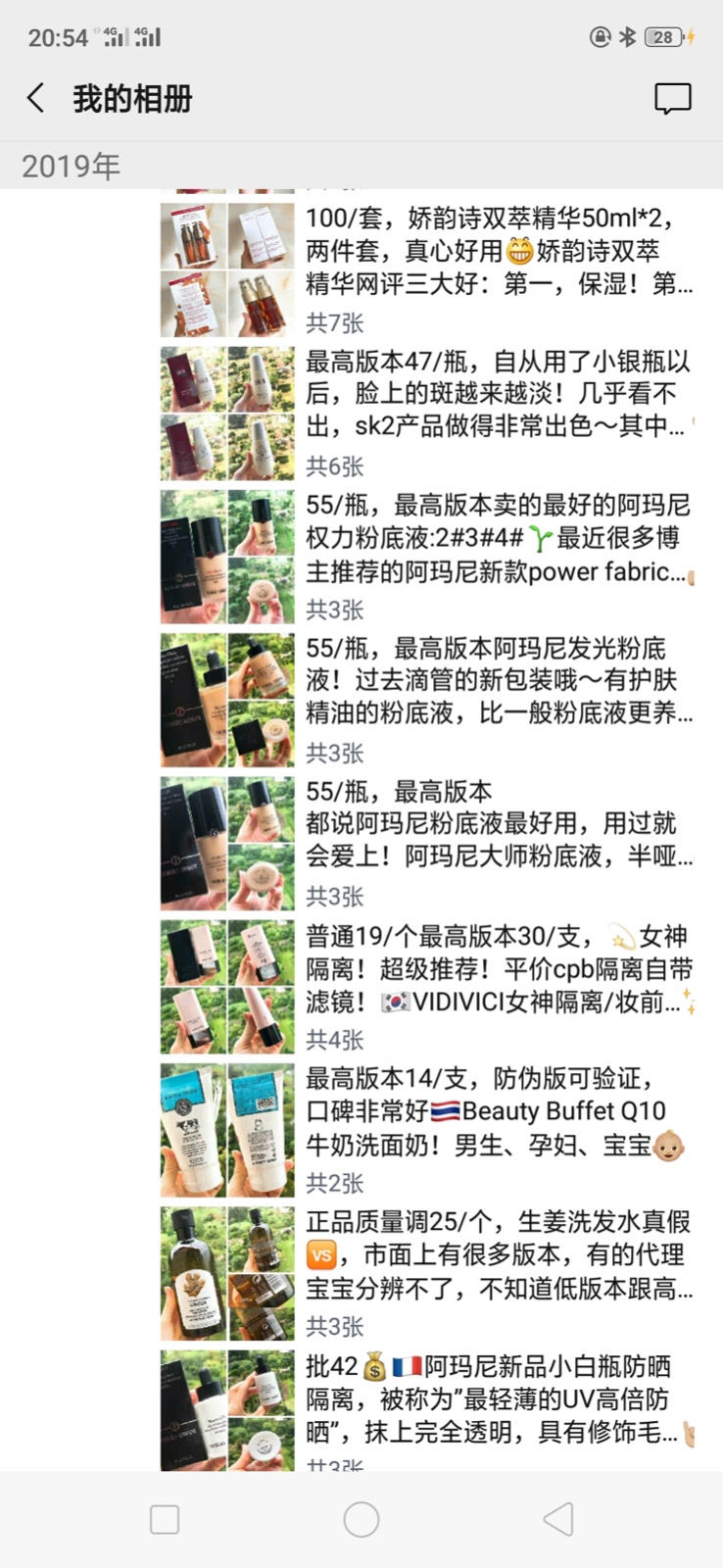Viewport: 723px width, 1568px height.
Task: Open the 阿玛尼权力粉底液 post
Action: (498, 538)
